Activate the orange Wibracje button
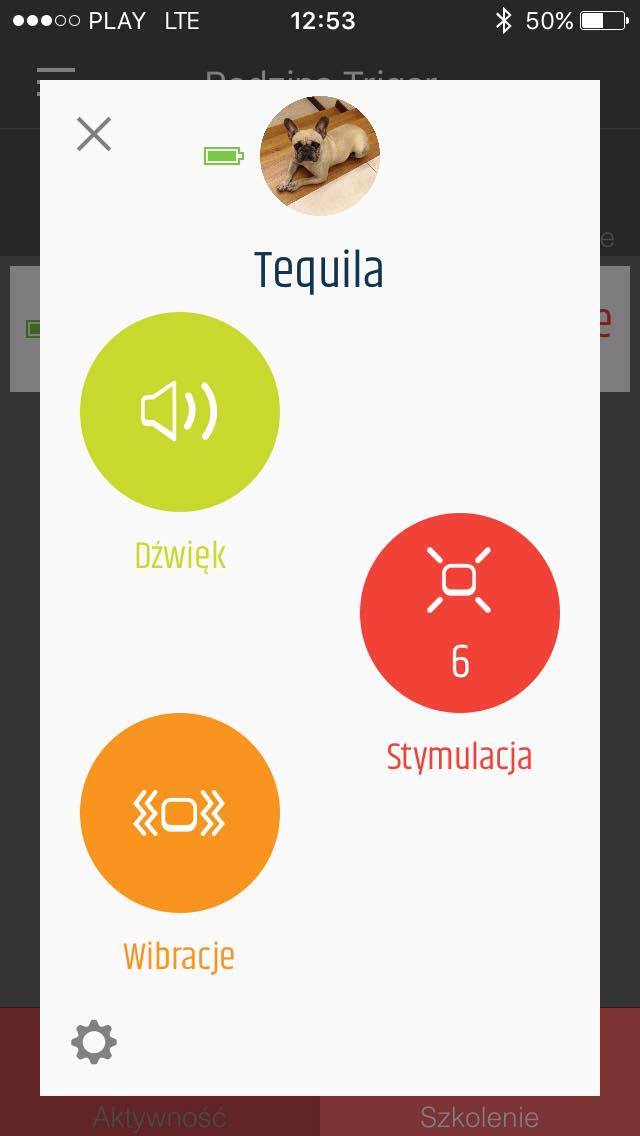 click(x=180, y=813)
